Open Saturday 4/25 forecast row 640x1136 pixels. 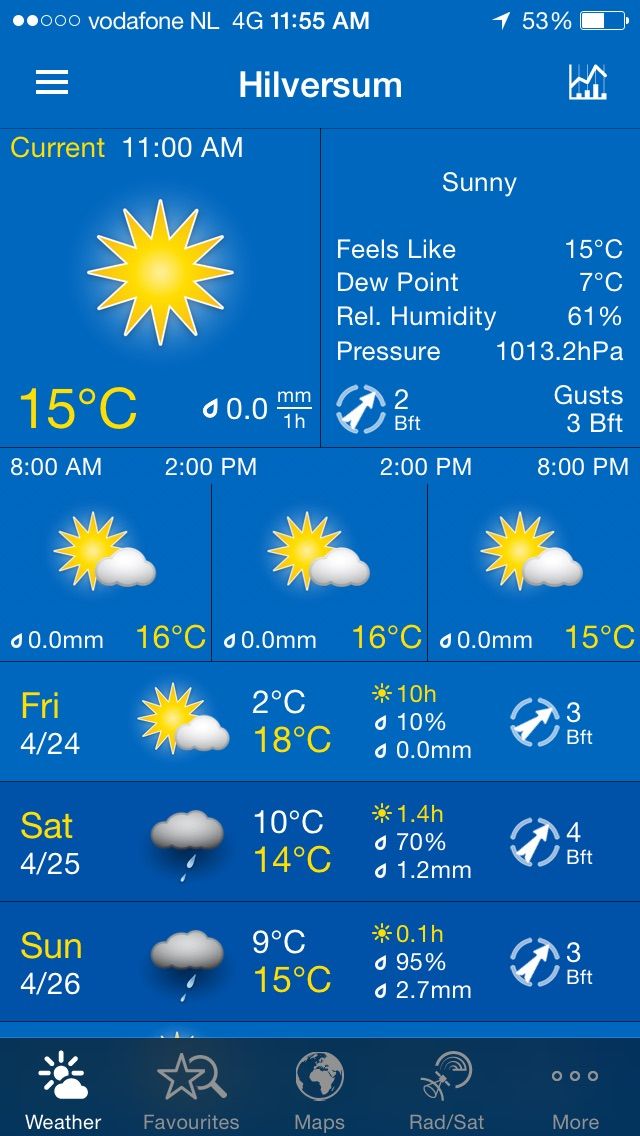pyautogui.click(x=320, y=842)
